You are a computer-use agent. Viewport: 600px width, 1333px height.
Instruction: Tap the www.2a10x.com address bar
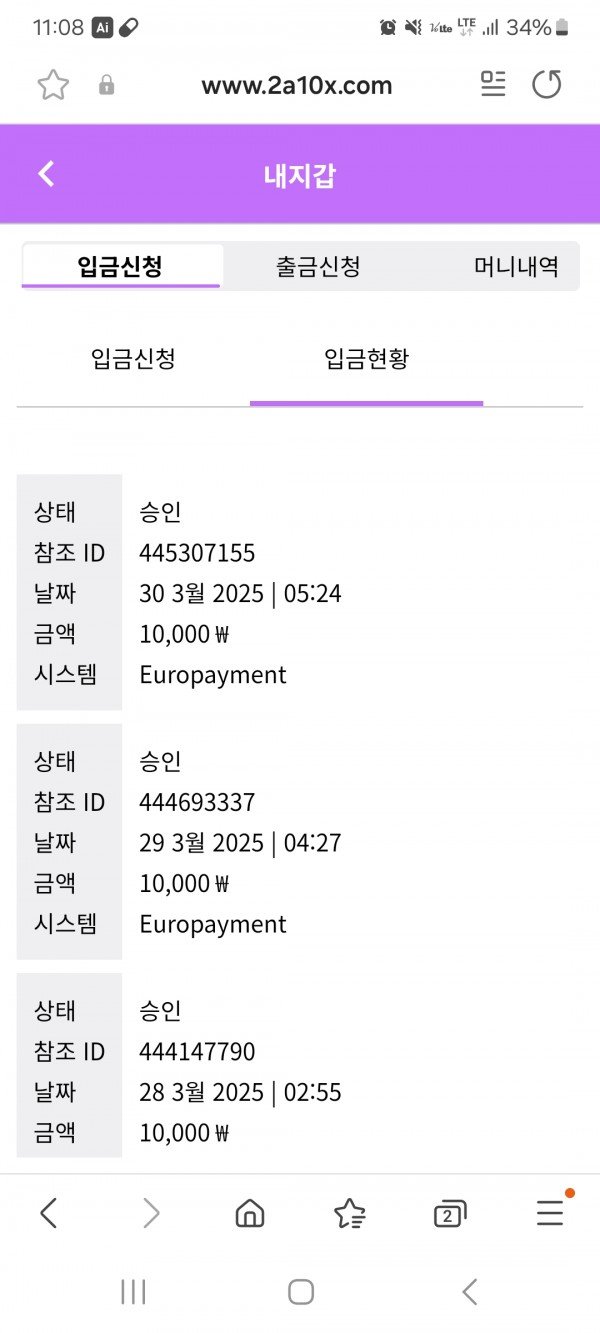tap(297, 86)
